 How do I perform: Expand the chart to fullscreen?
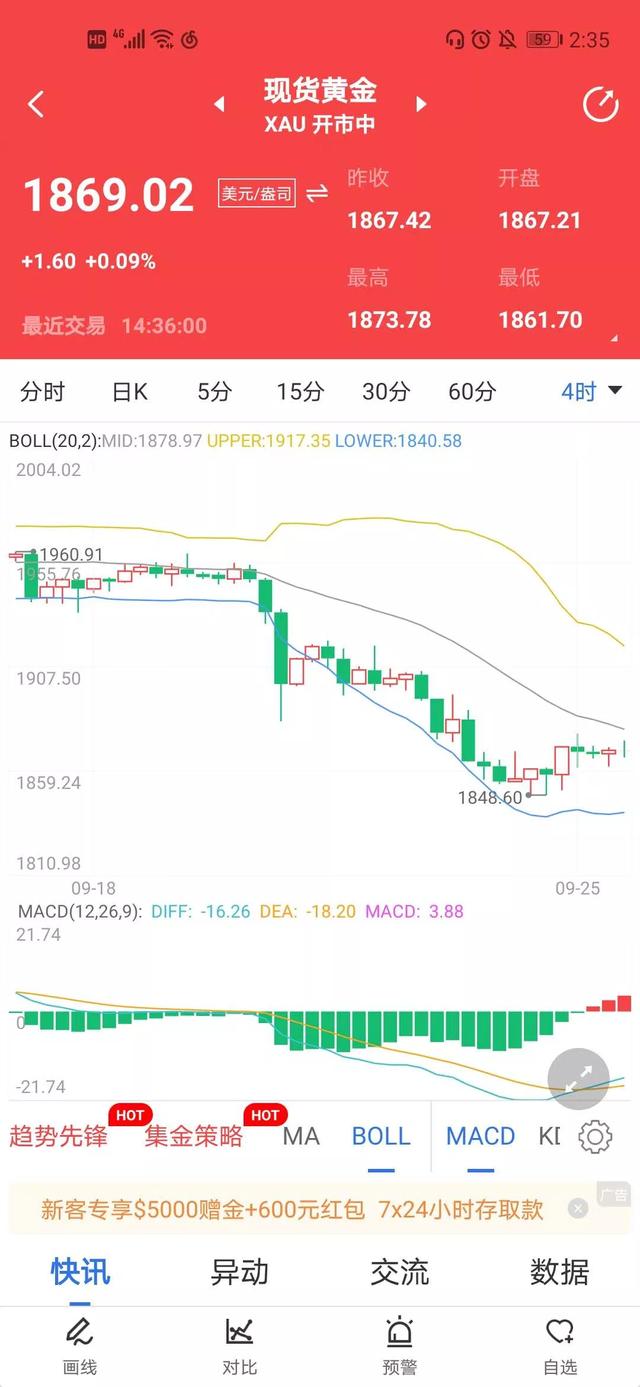click(x=579, y=1079)
